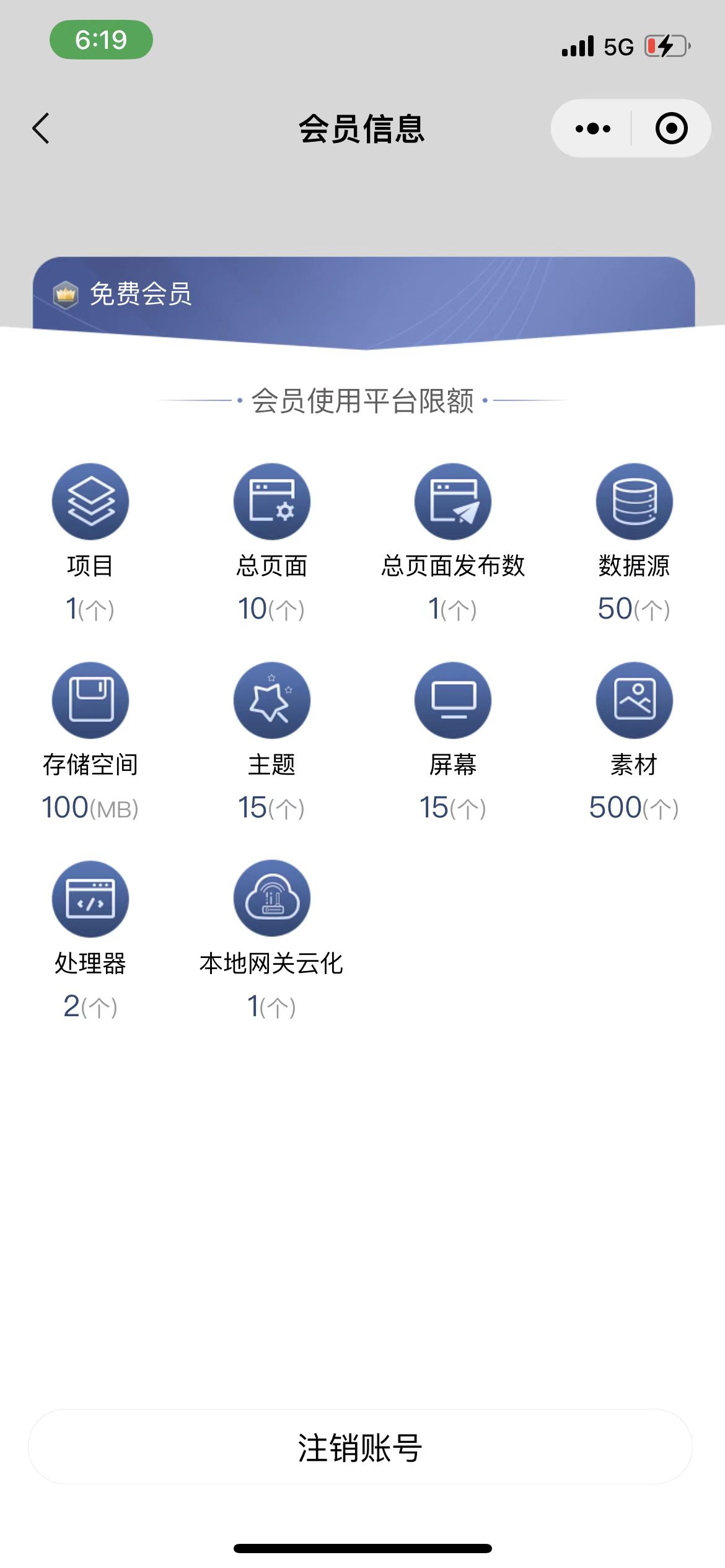Close the mini program with the circle button
The image size is (725, 1568).
click(671, 129)
